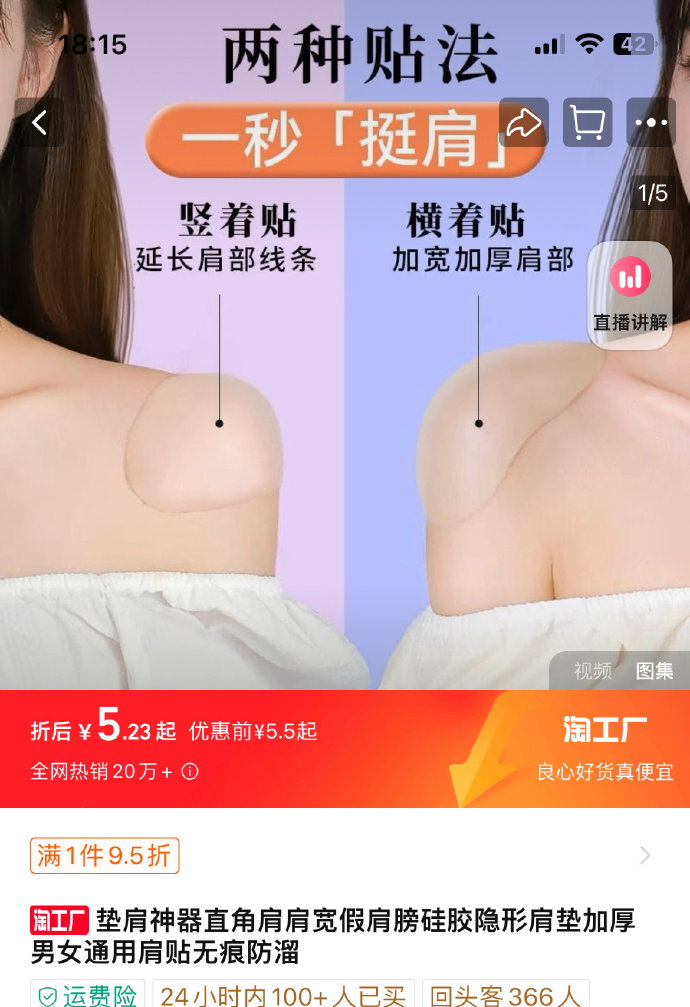690x1007 pixels.
Task: Share this product
Action: point(523,123)
